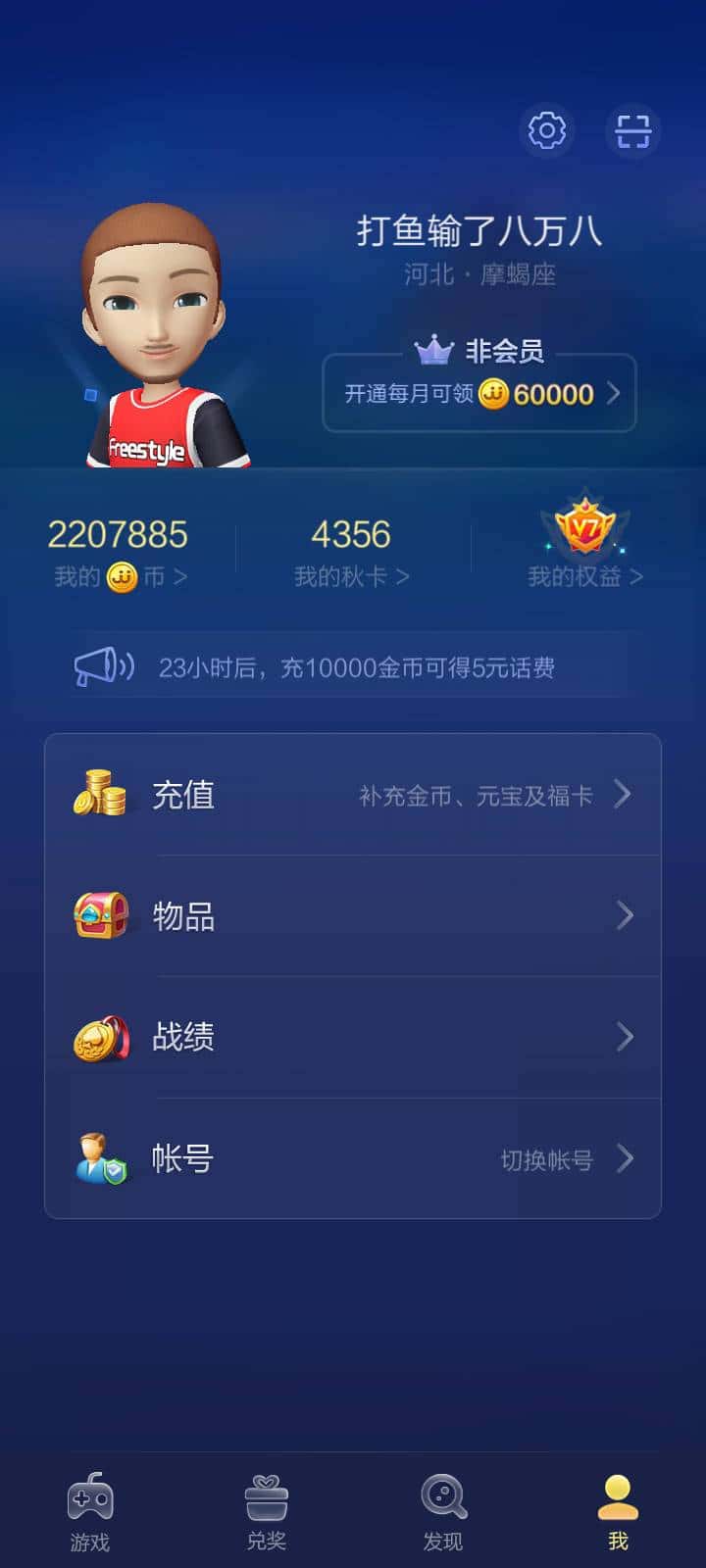This screenshot has height=1568, width=706.
Task: Expand the 充值 row chevron
Action: tap(625, 794)
